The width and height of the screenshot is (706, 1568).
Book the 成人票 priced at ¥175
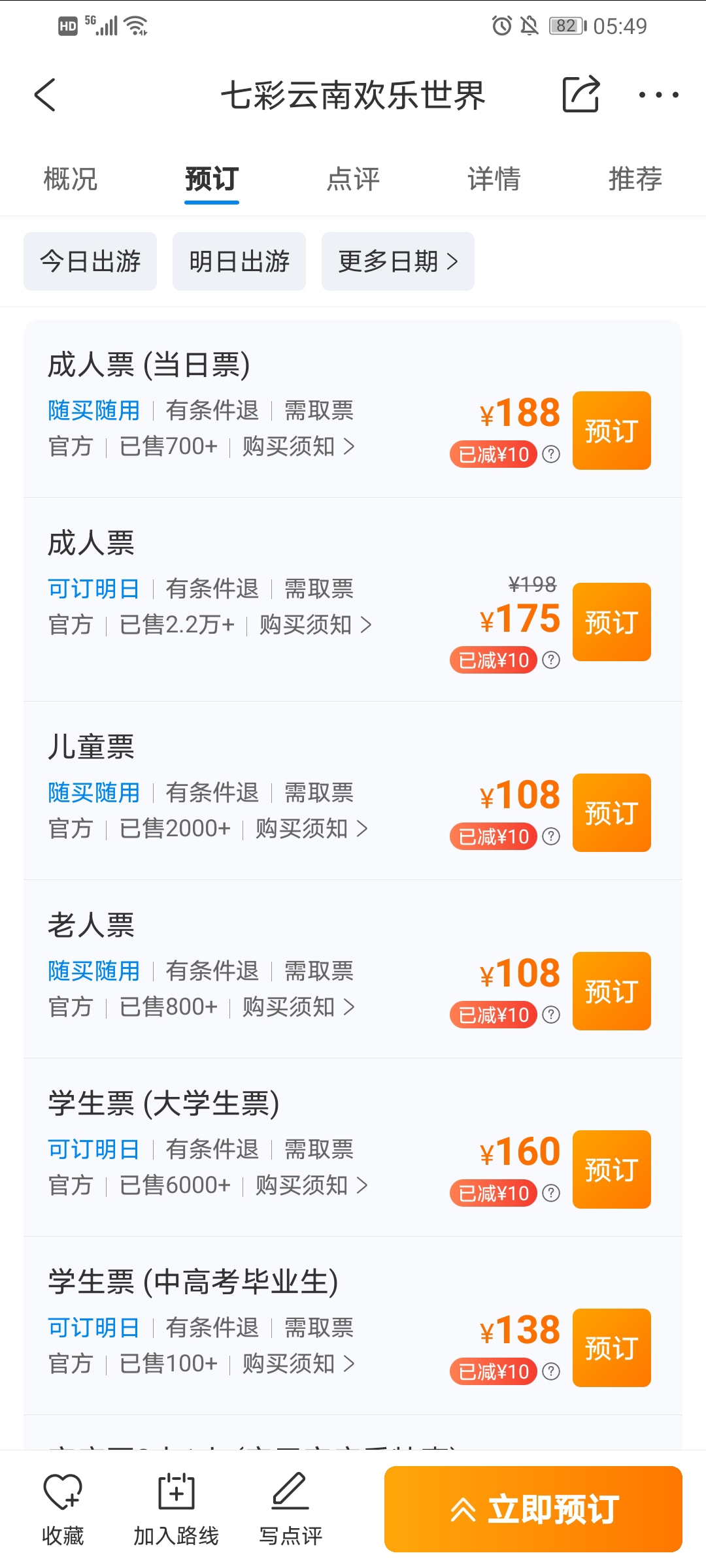(x=612, y=622)
